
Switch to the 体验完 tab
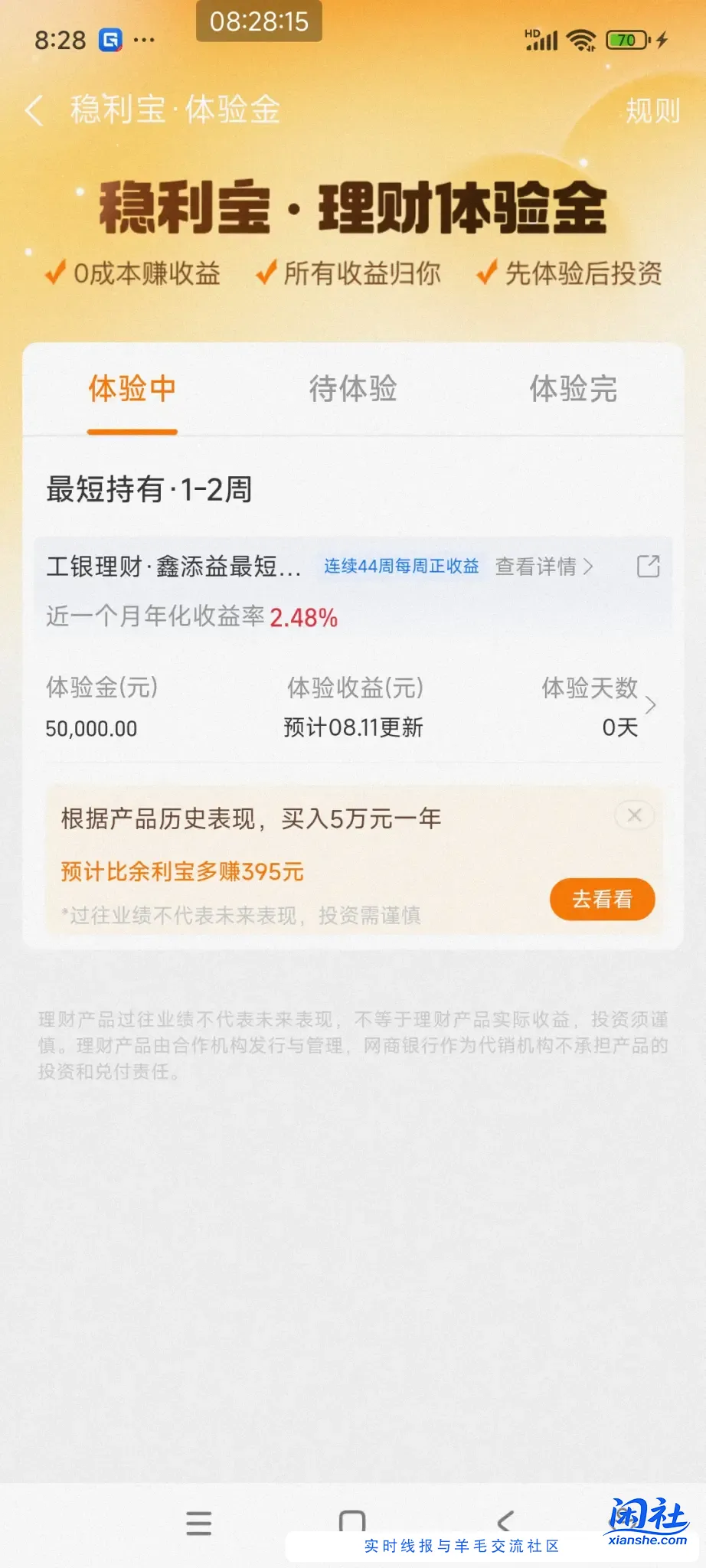[x=576, y=390]
